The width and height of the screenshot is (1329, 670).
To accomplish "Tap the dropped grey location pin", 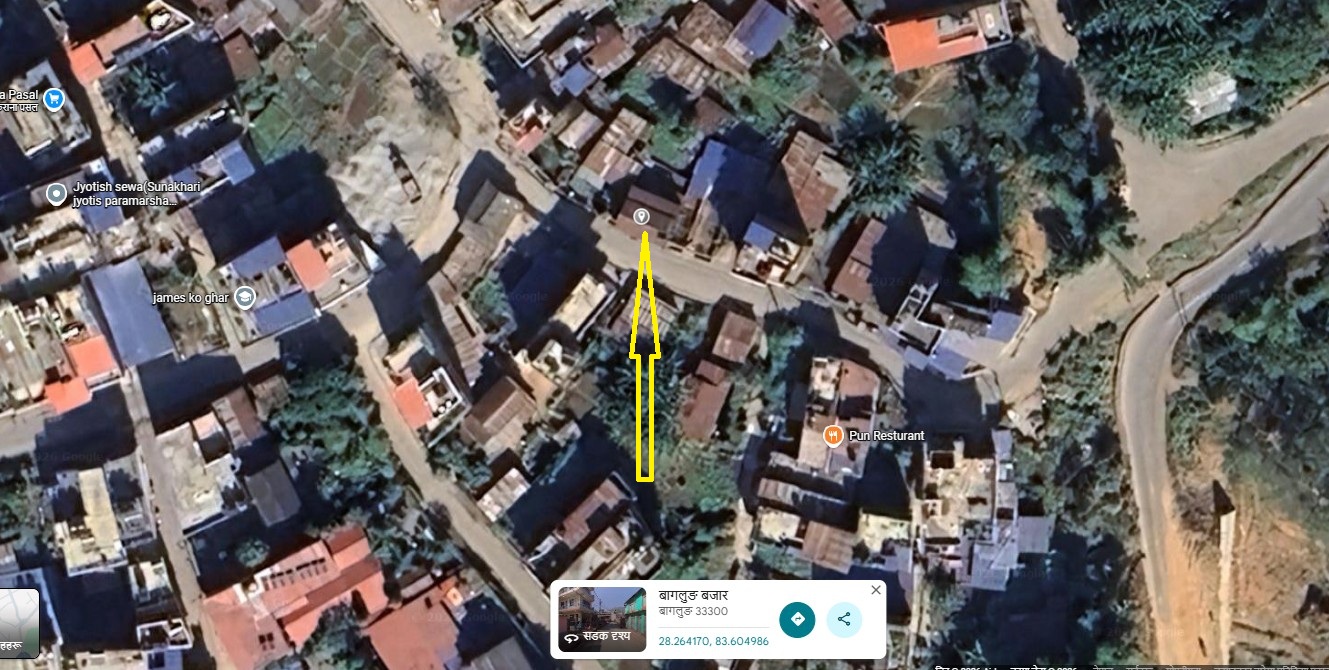I will [642, 217].
